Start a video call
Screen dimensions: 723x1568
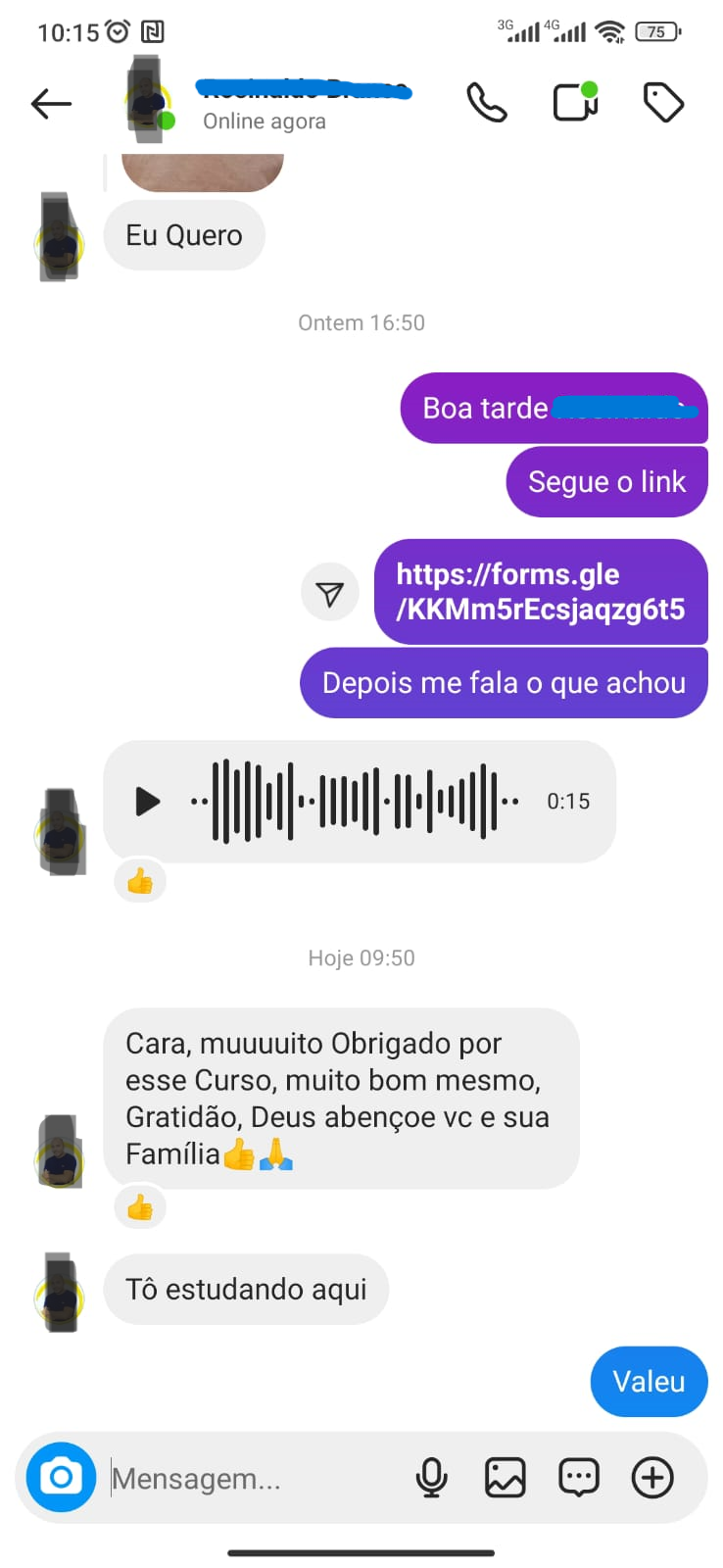click(x=575, y=102)
